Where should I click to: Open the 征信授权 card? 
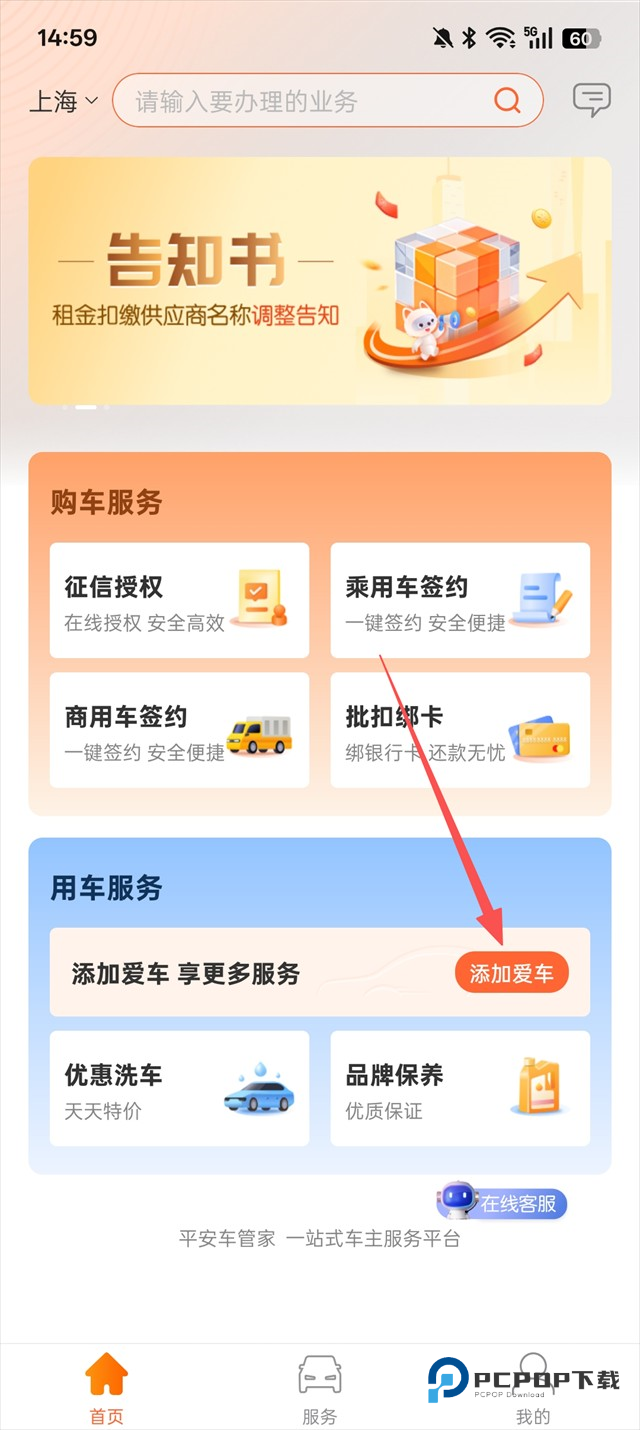click(179, 600)
